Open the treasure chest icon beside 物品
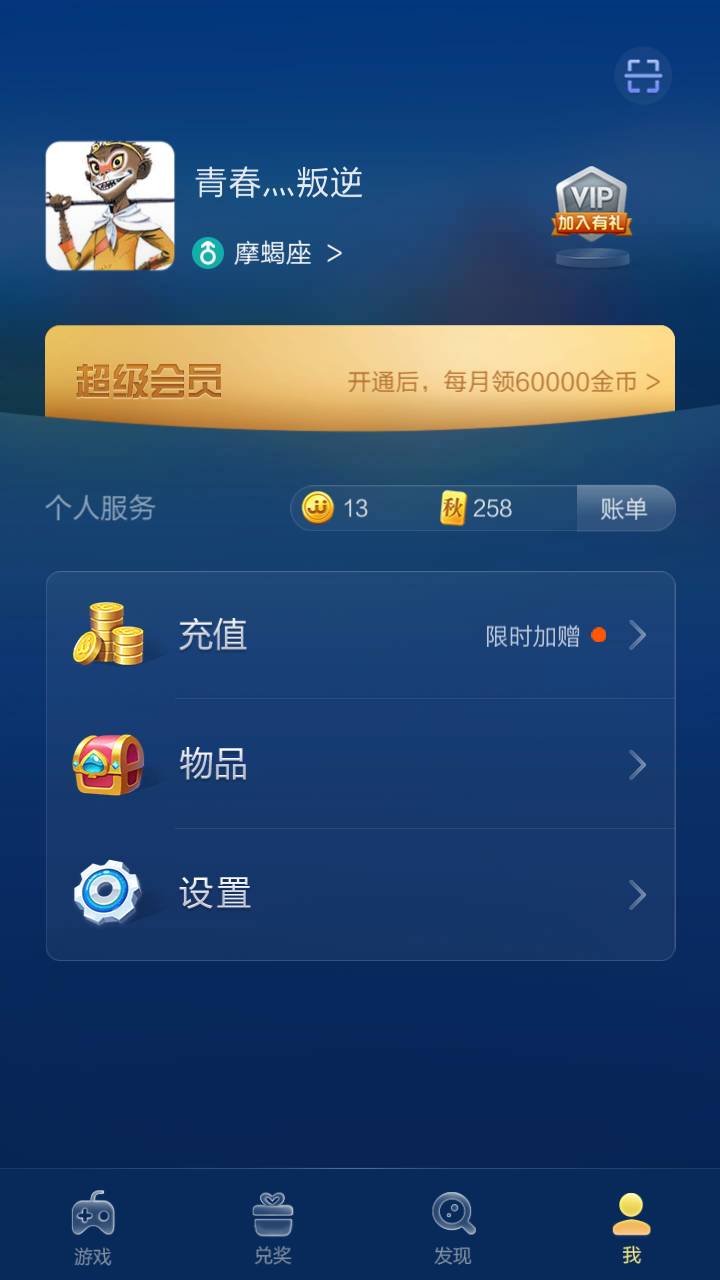Screen dimensions: 720x1280 pos(110,764)
